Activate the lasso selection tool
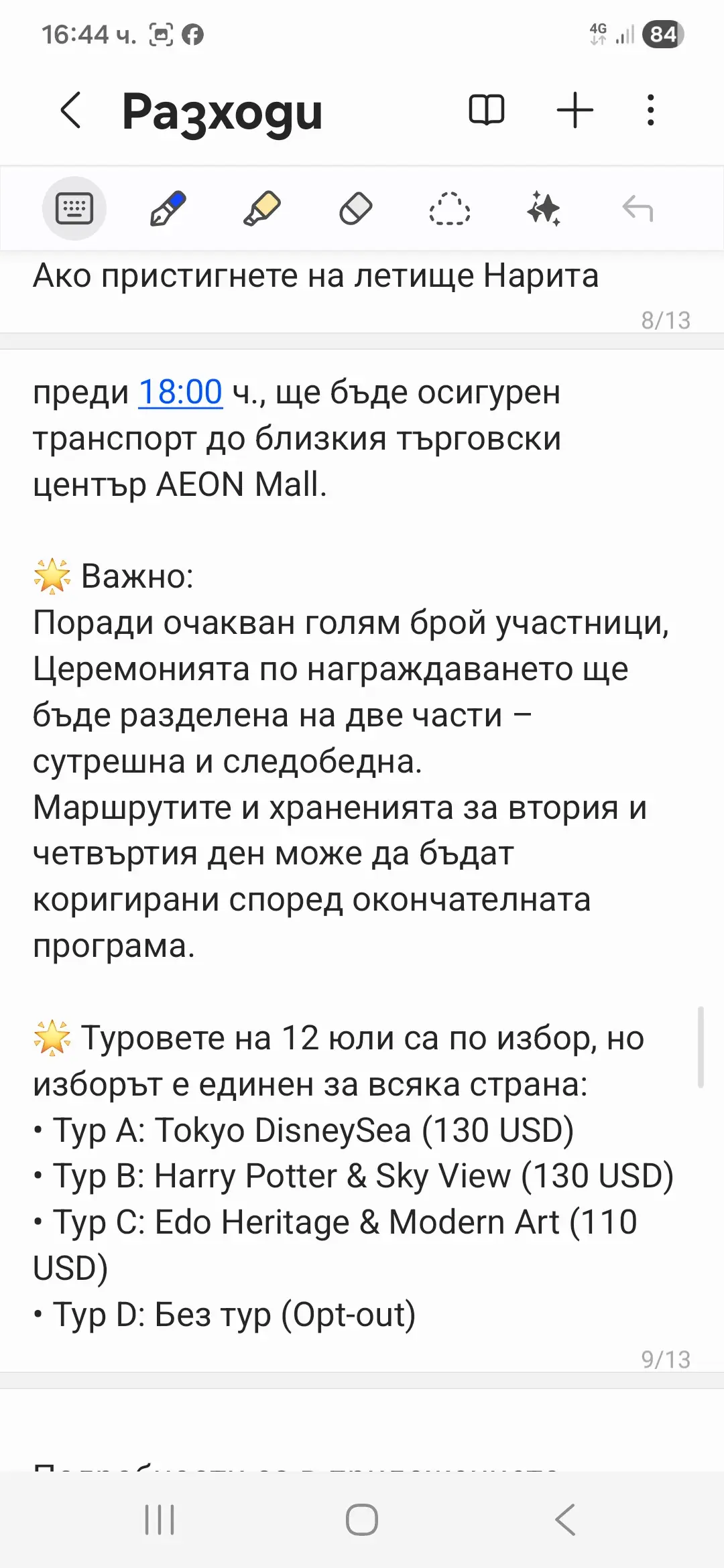 [449, 208]
